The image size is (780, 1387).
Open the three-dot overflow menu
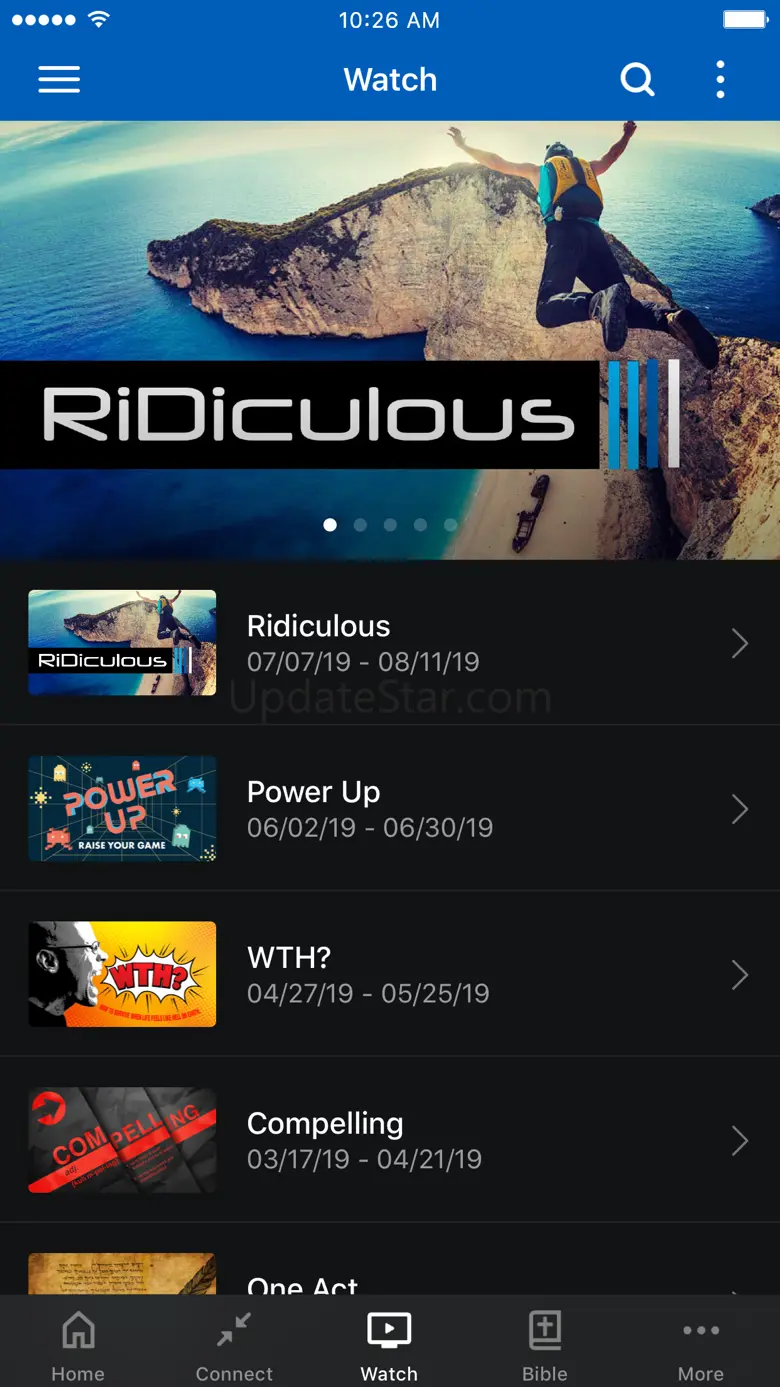click(720, 80)
